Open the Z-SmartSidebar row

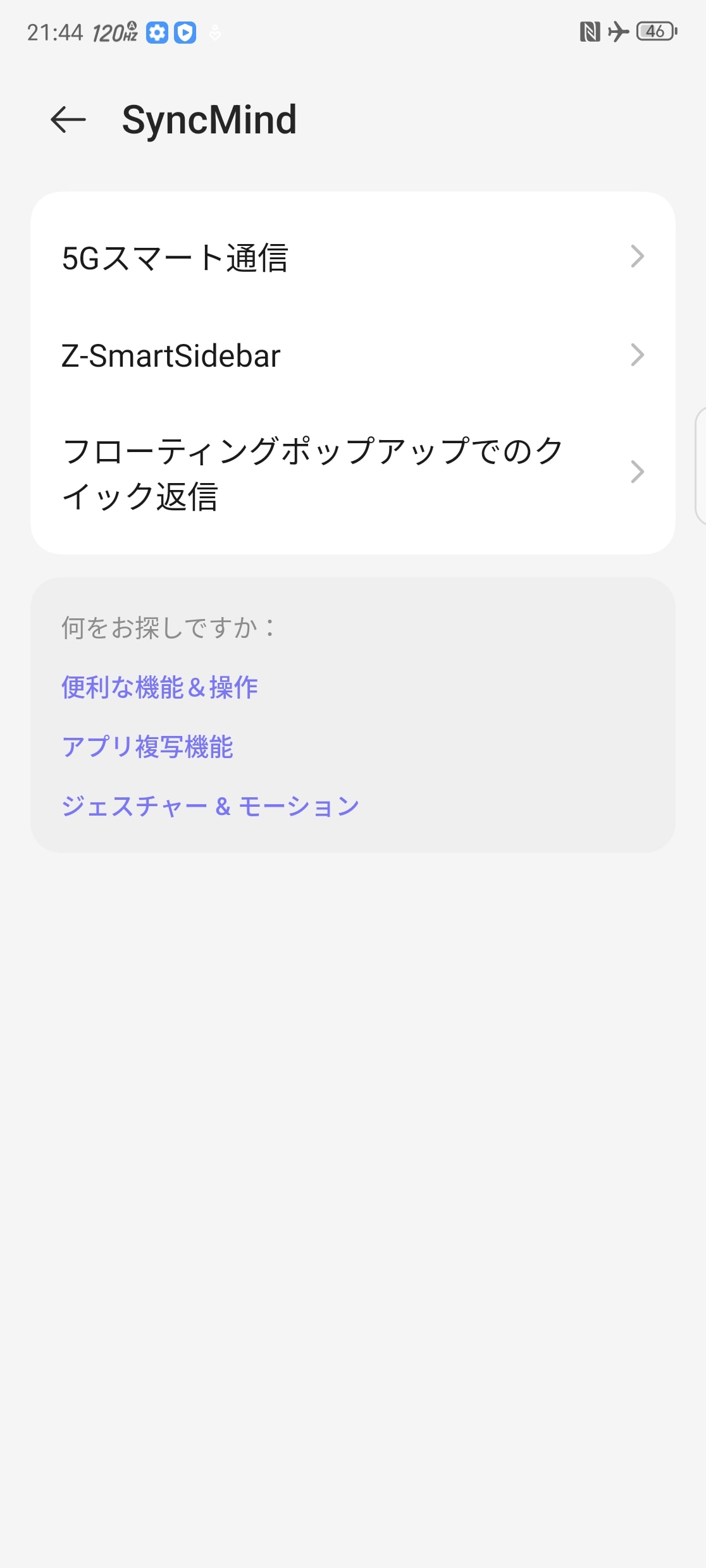(352, 355)
